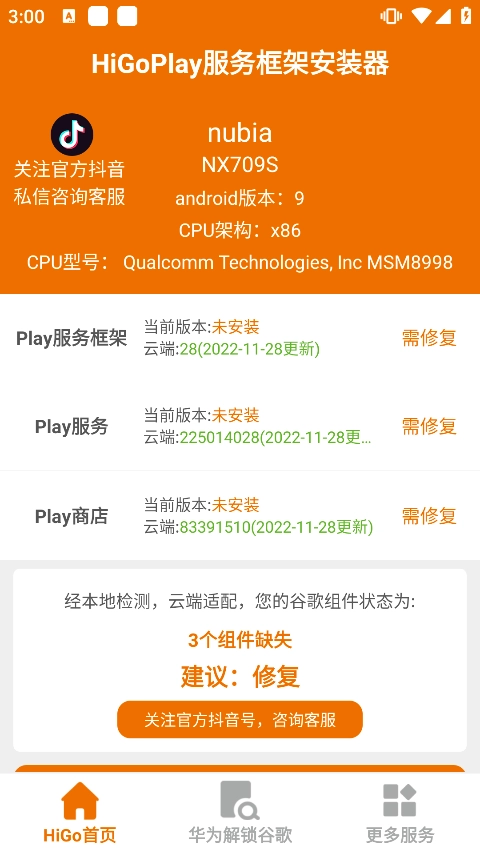480x853 pixels.
Task: Tap 需修复 for Play服务框架
Action: 429,338
